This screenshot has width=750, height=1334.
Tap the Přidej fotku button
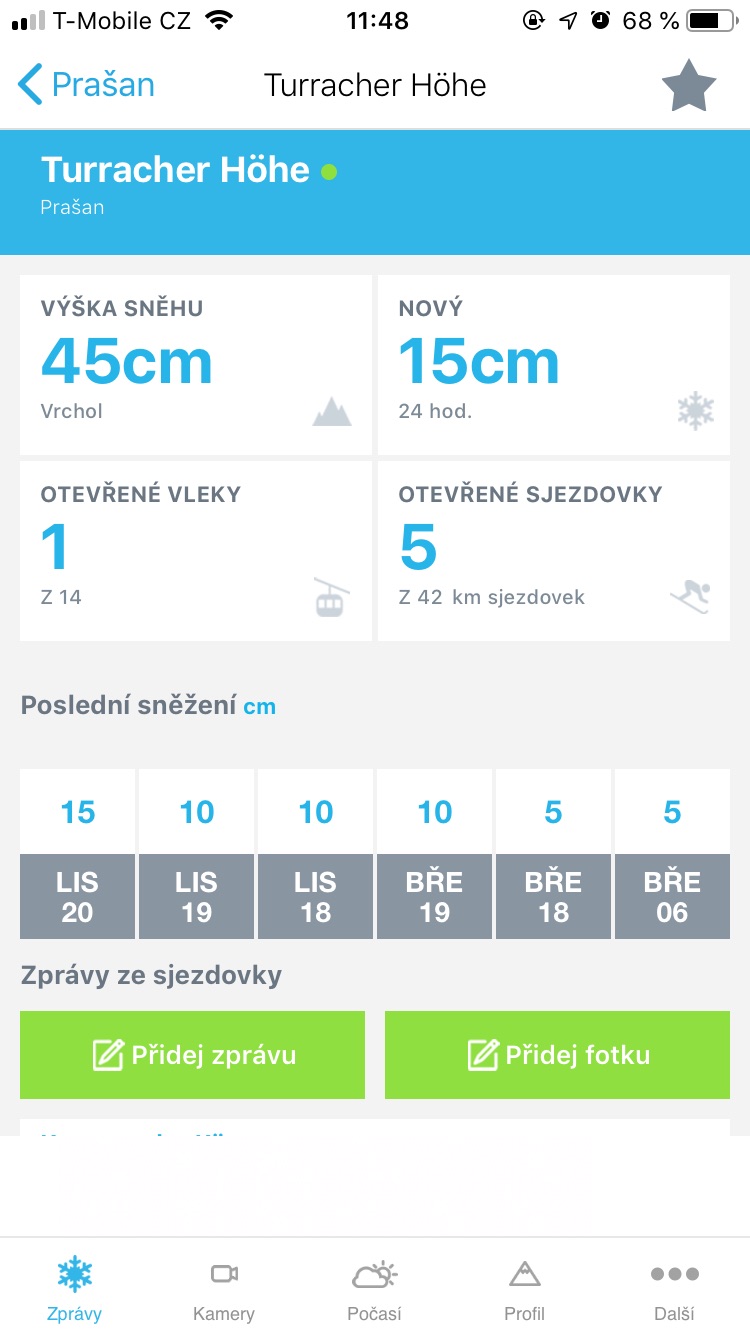pyautogui.click(x=557, y=1055)
